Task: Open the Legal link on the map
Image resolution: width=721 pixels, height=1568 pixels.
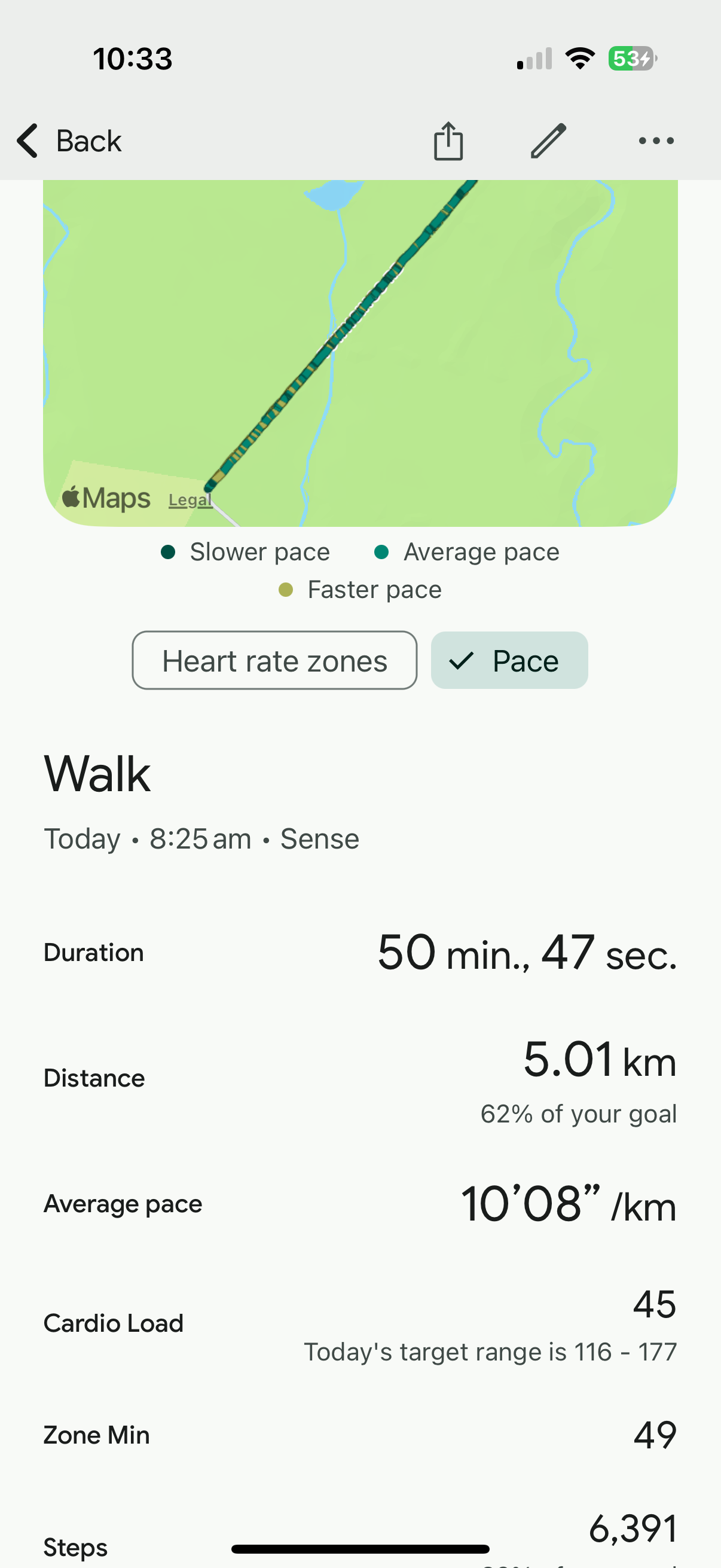Action: 190,501
